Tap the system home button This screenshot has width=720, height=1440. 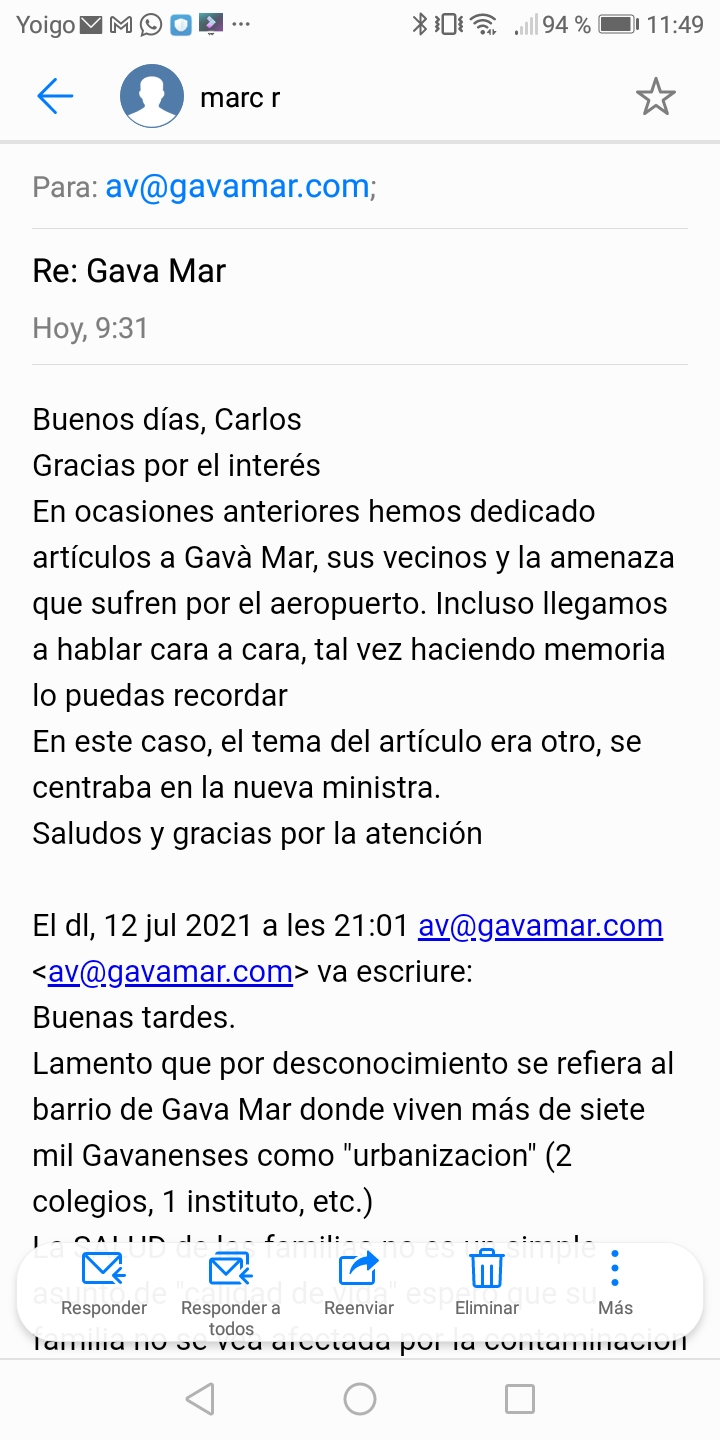tap(360, 1399)
